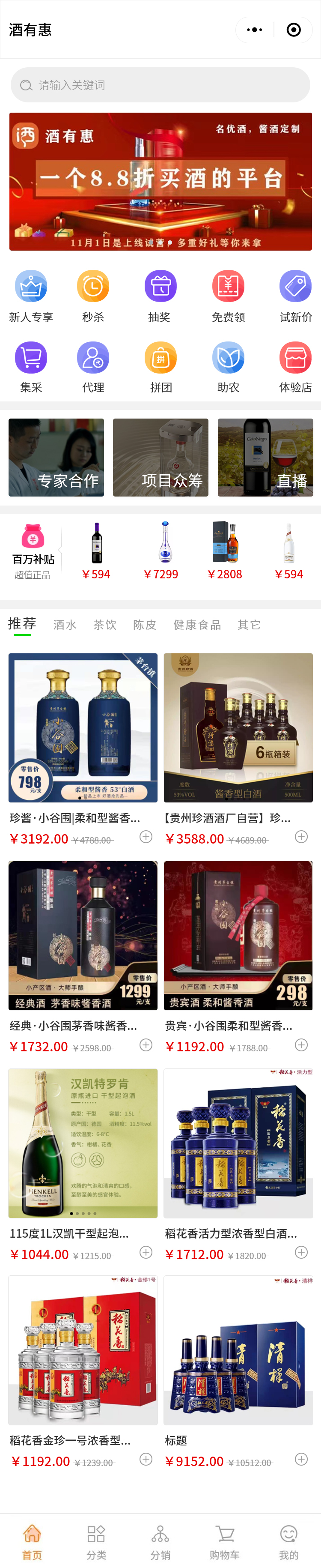This screenshot has height=1568, width=321.
Task: Open the 专家合作 tile
Action: (x=56, y=457)
